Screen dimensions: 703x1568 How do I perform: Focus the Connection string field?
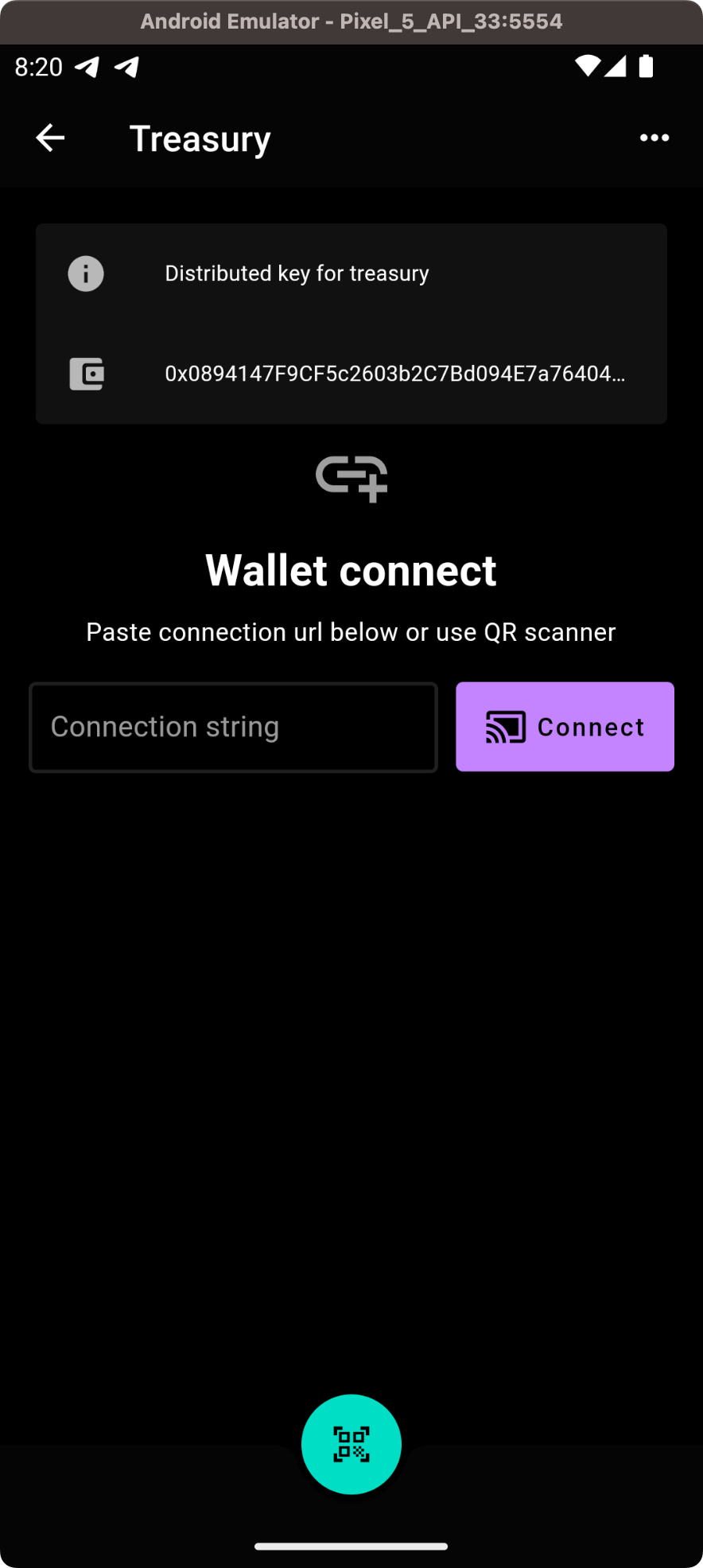(x=233, y=727)
